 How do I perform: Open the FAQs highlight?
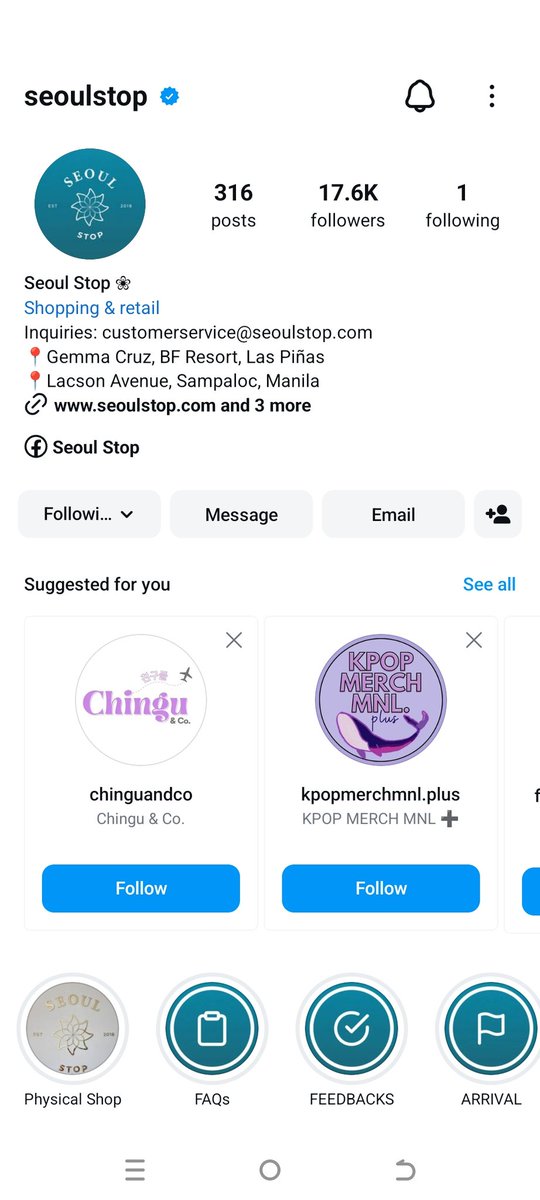pos(212,1029)
